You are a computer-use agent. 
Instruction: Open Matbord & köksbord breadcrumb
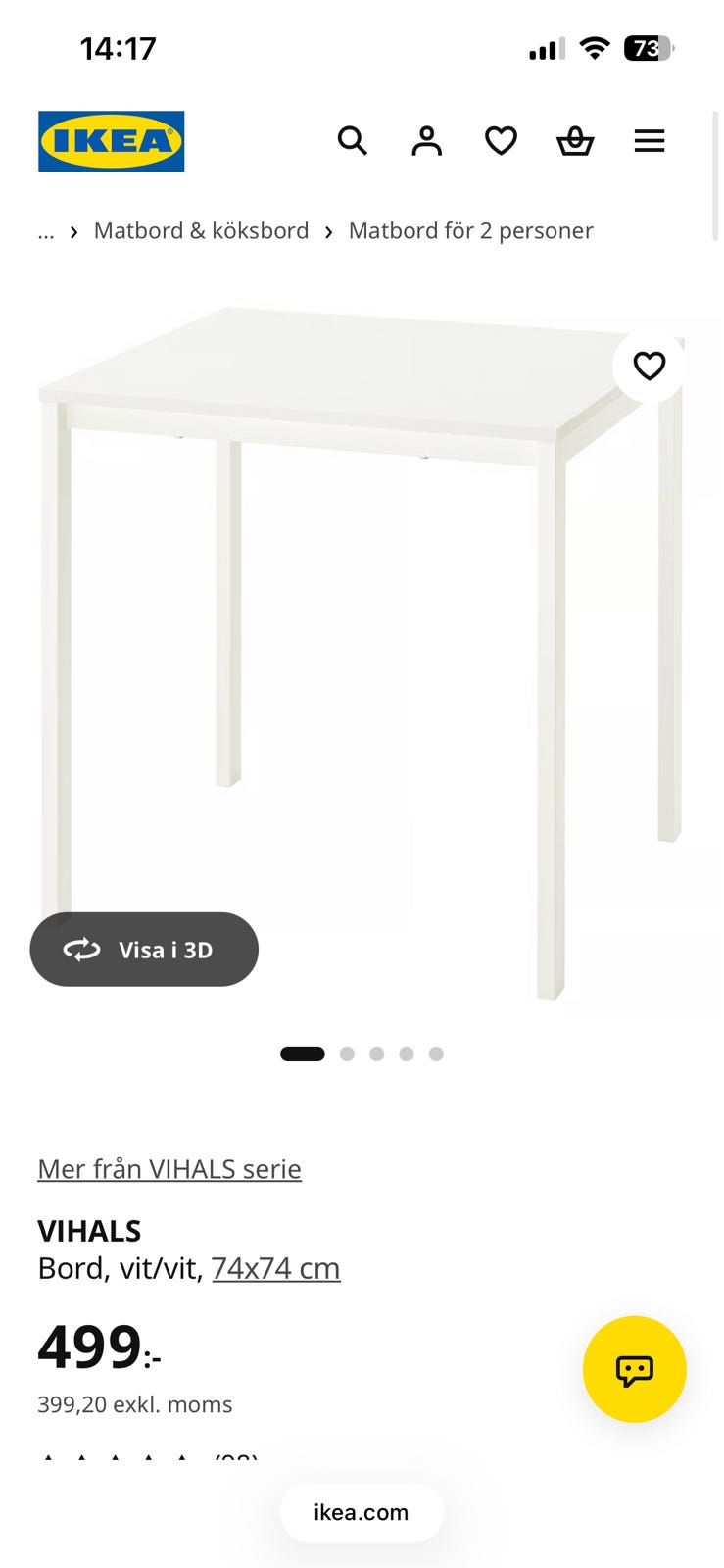pos(201,231)
